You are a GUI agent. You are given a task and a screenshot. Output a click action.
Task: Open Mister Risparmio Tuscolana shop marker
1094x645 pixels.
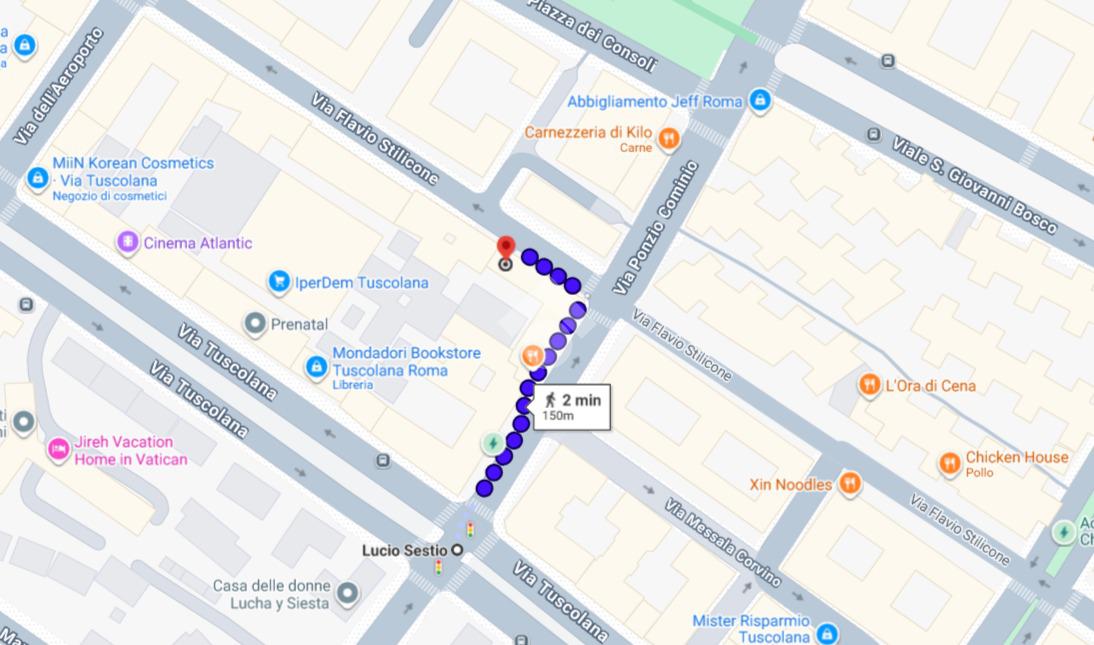coord(826,633)
